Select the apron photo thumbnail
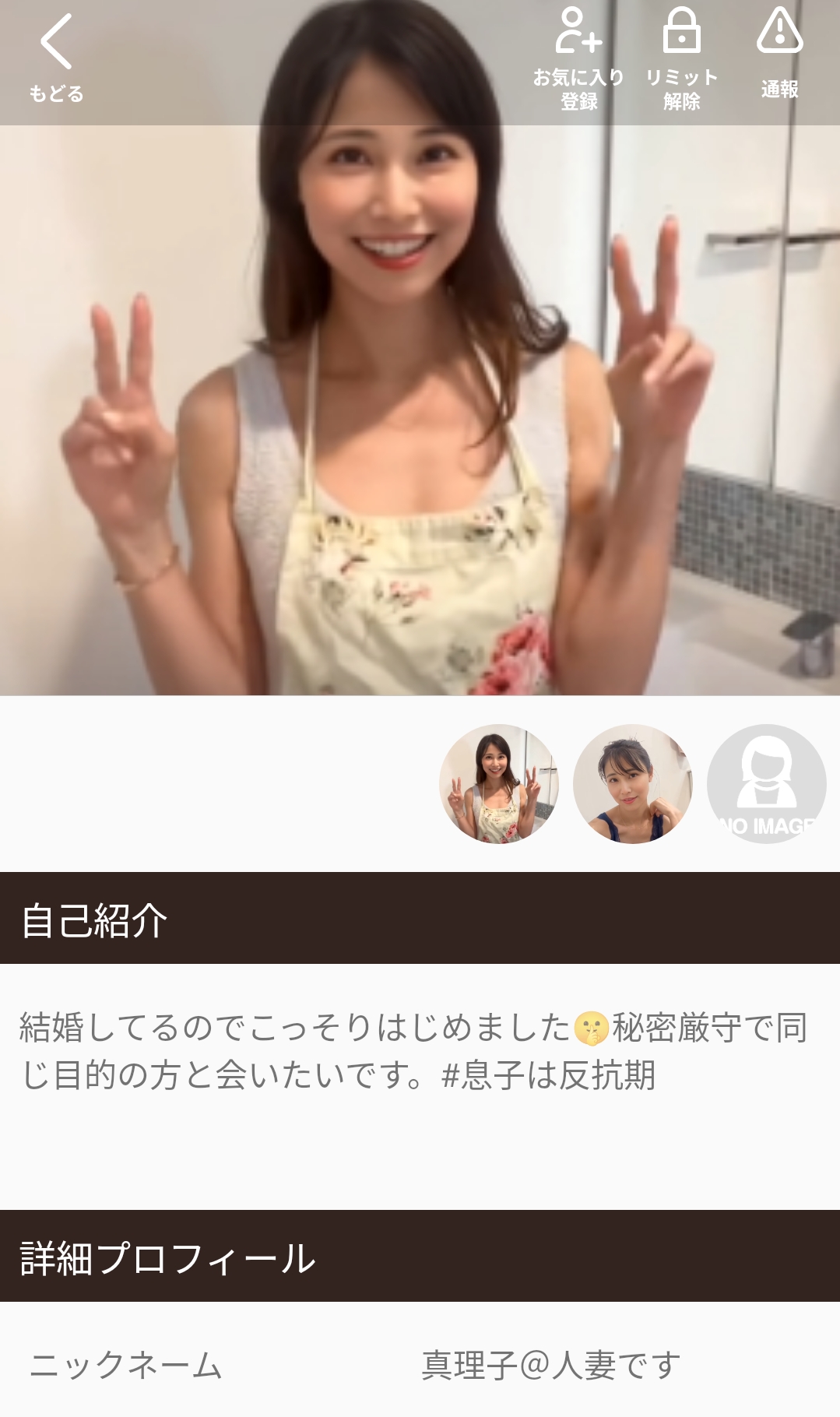The height and width of the screenshot is (1417, 840). pos(499,784)
